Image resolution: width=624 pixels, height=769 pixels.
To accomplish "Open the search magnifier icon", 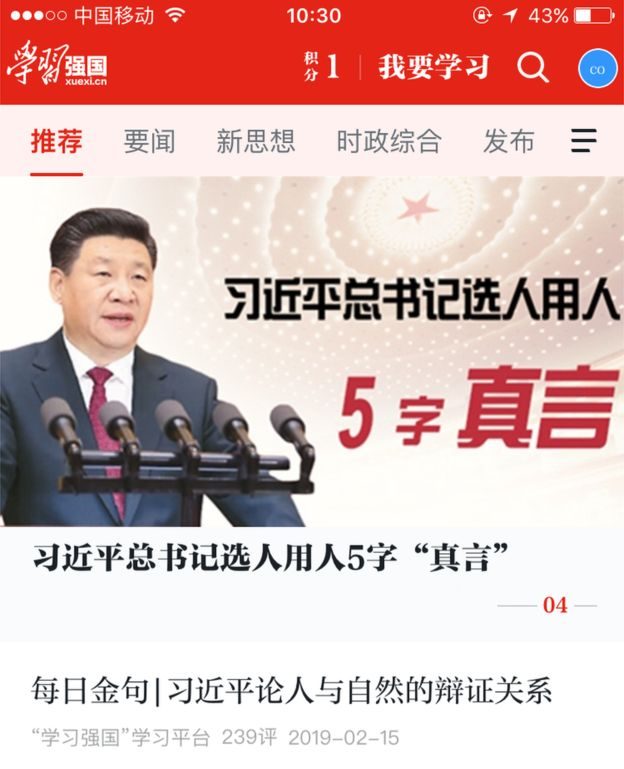I will (x=533, y=68).
